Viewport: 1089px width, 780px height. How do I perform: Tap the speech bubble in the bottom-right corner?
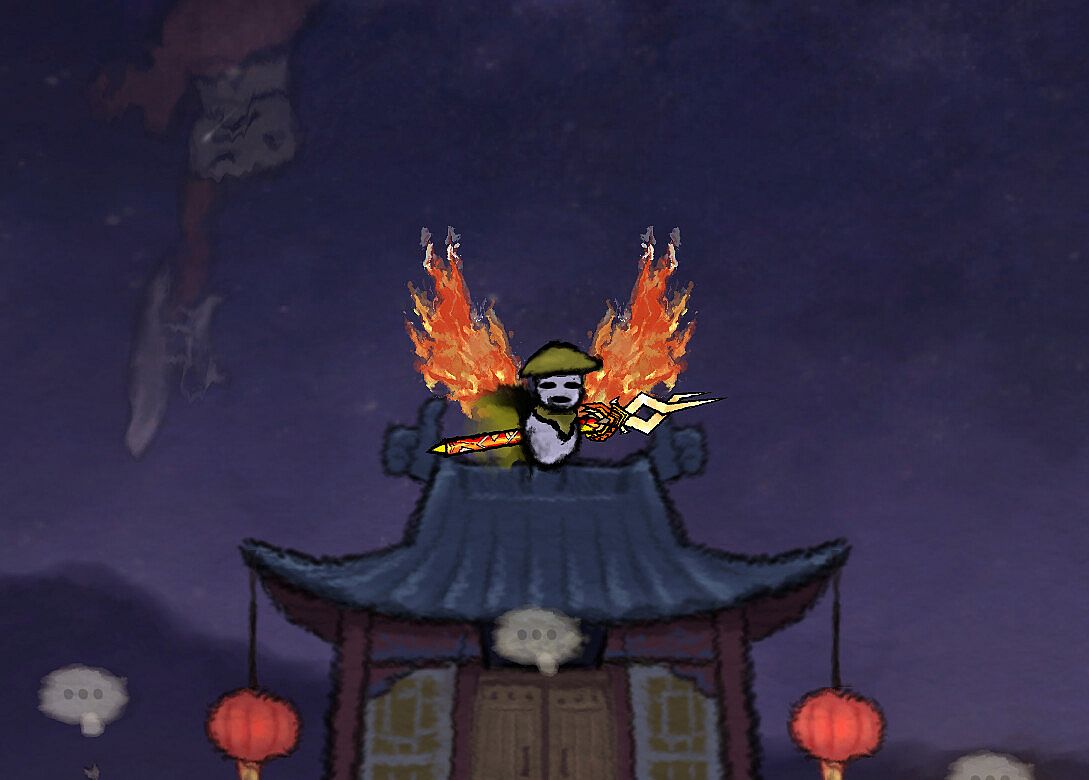[988, 768]
